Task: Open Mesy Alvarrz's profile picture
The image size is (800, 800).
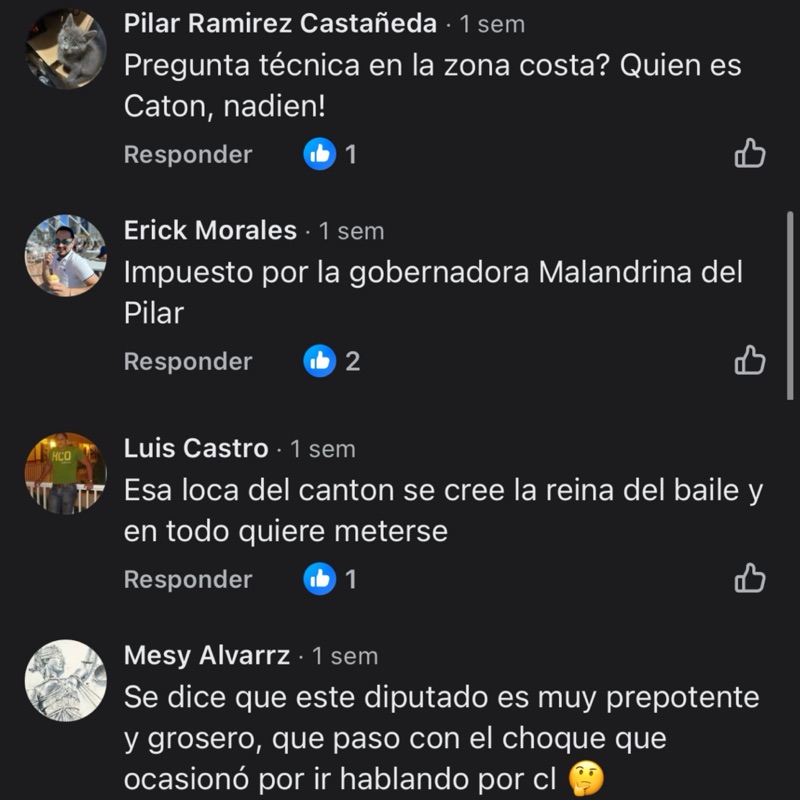Action: 65,680
